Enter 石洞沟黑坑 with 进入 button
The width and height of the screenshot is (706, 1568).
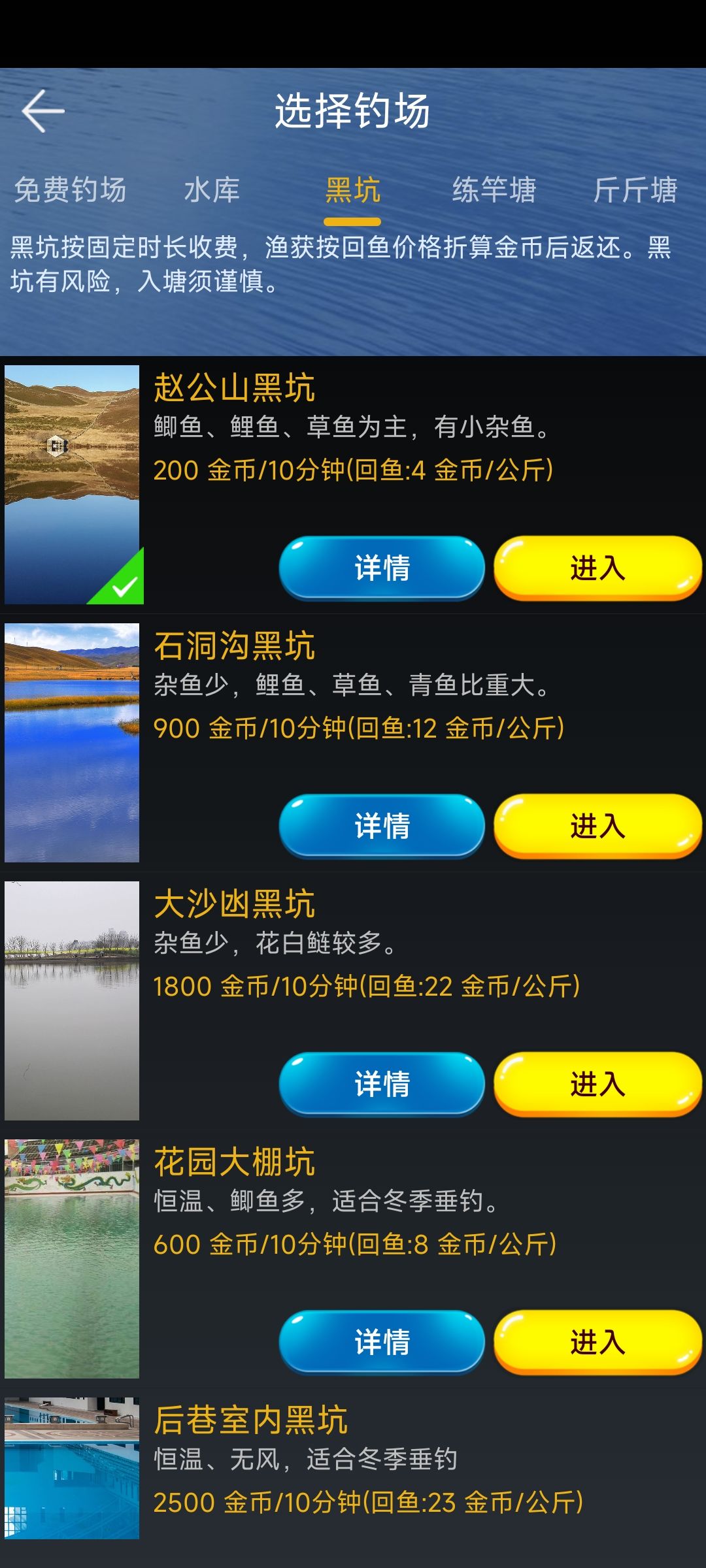click(x=597, y=826)
